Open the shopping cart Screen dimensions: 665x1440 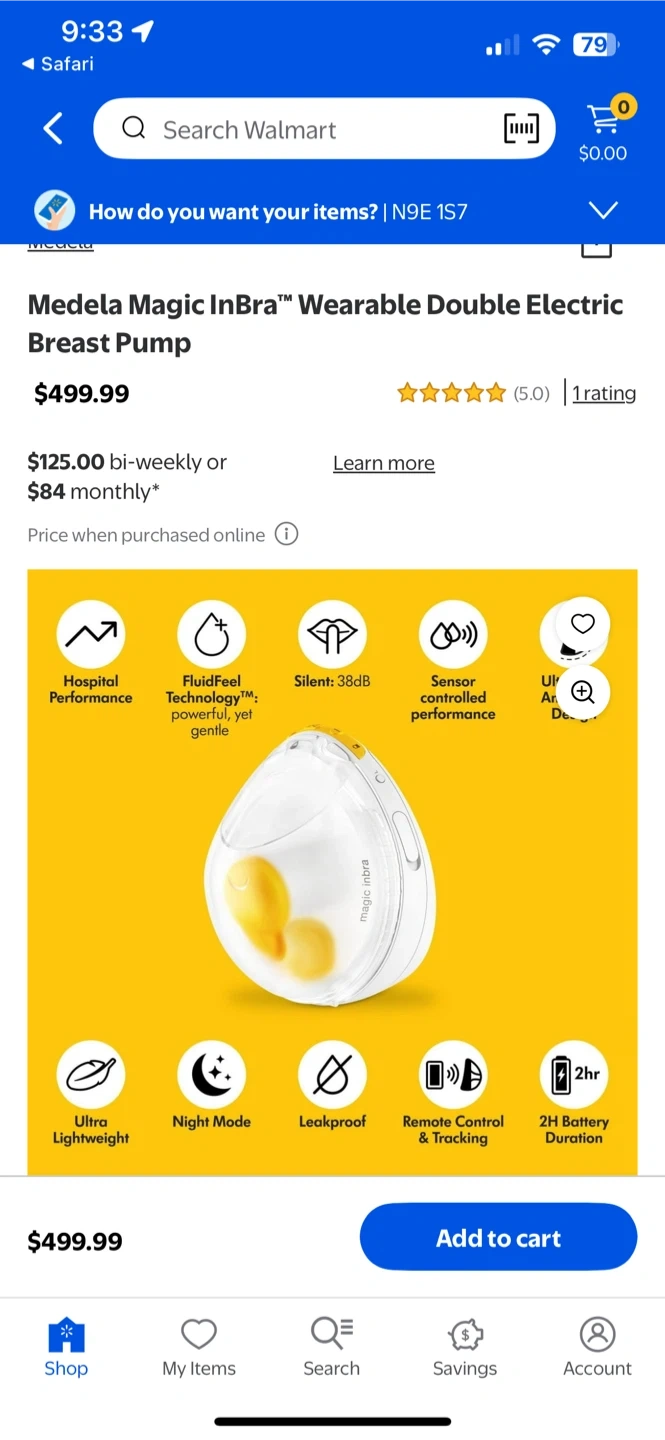pyautogui.click(x=603, y=130)
